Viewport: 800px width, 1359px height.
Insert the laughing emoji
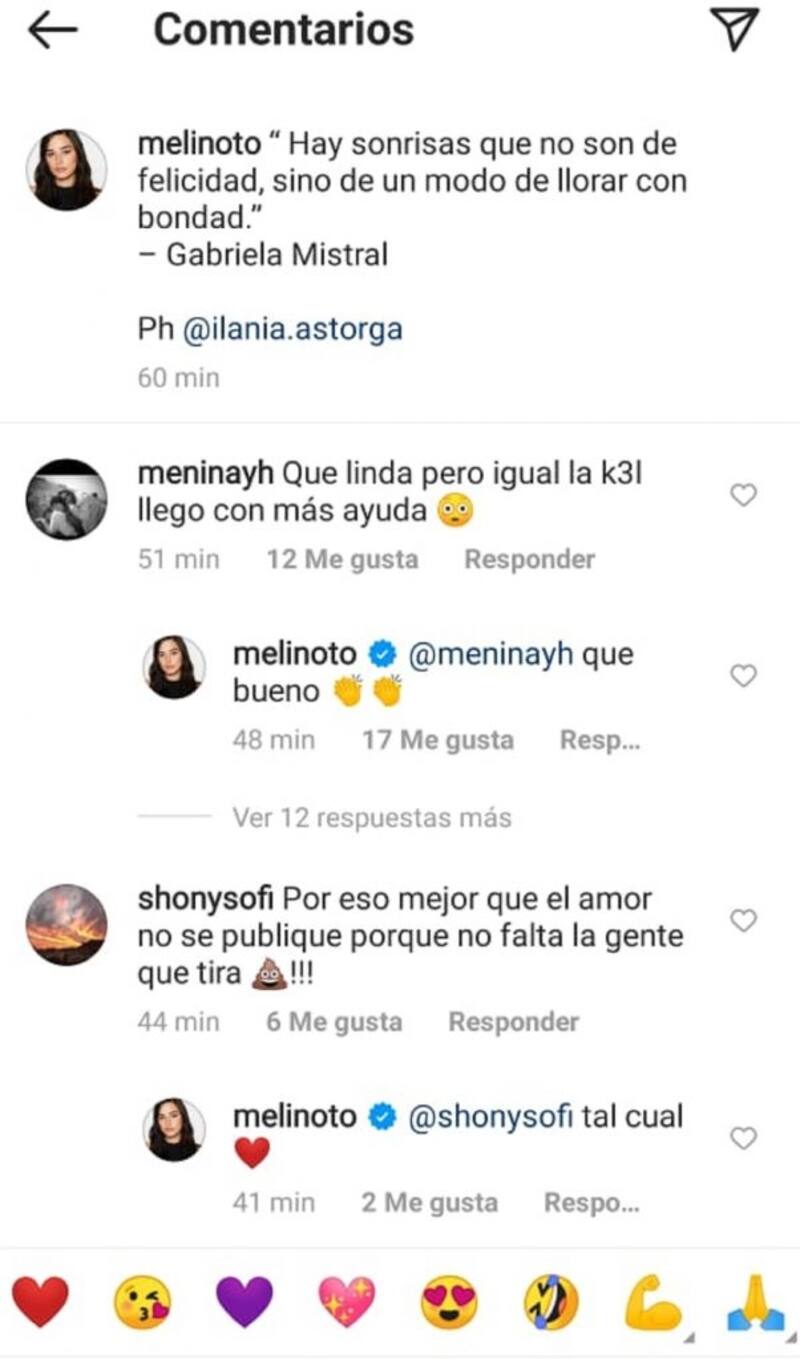point(550,1303)
